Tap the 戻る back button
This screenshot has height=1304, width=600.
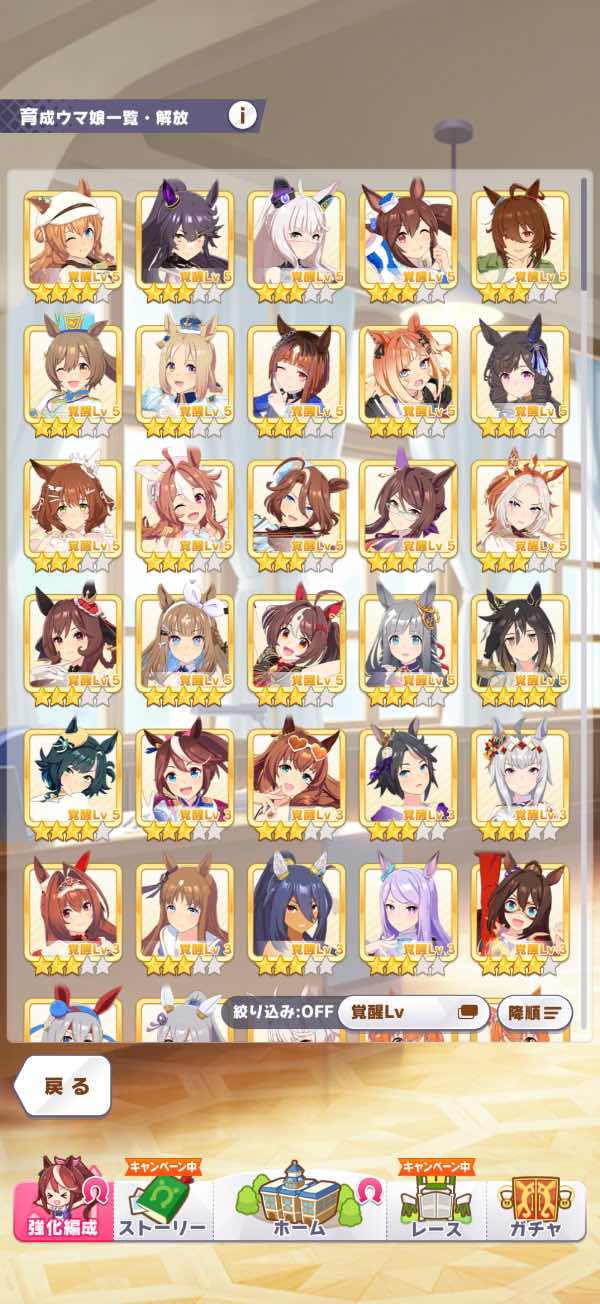point(62,1087)
